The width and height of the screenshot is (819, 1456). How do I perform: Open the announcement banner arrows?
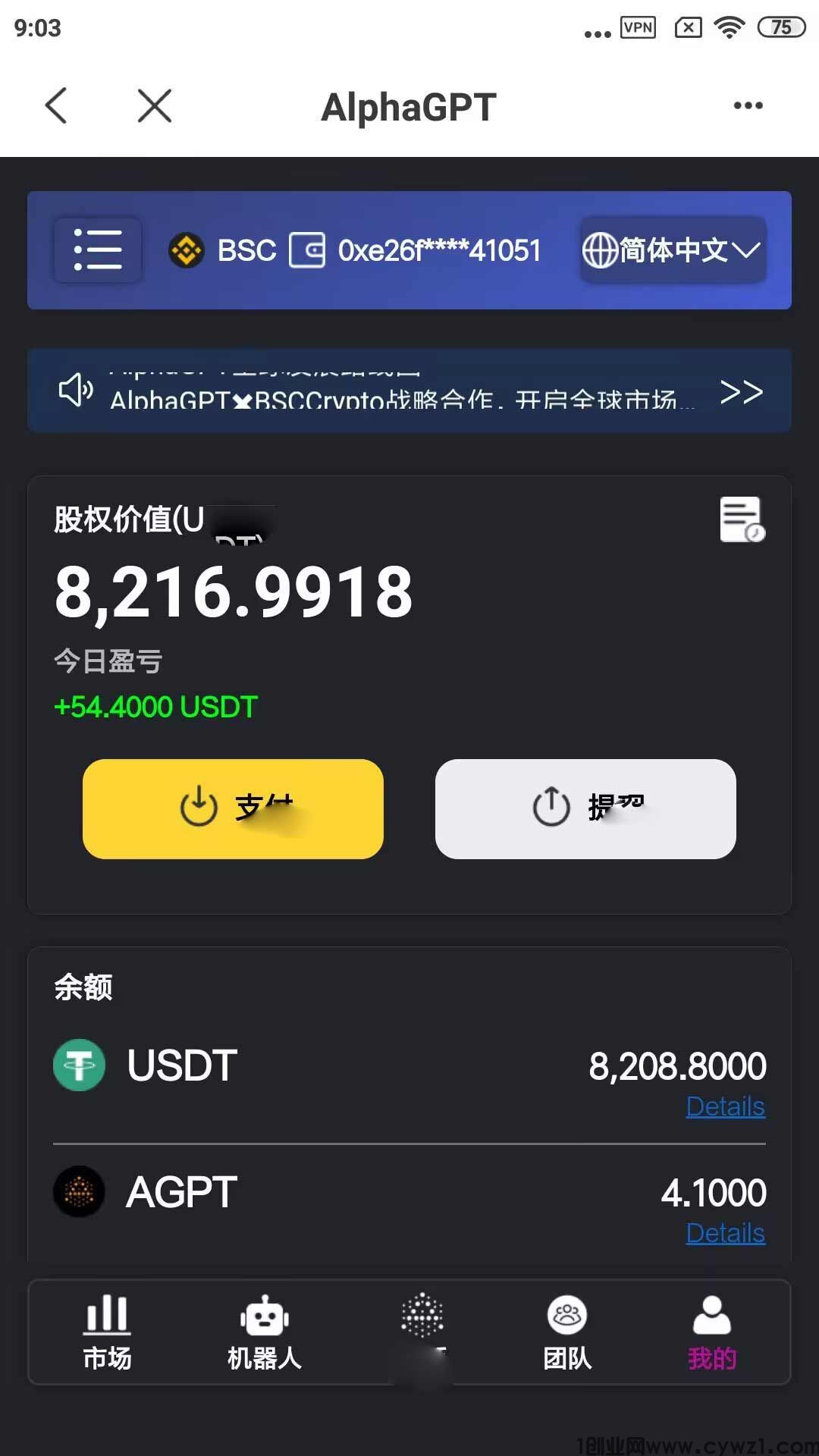point(741,392)
